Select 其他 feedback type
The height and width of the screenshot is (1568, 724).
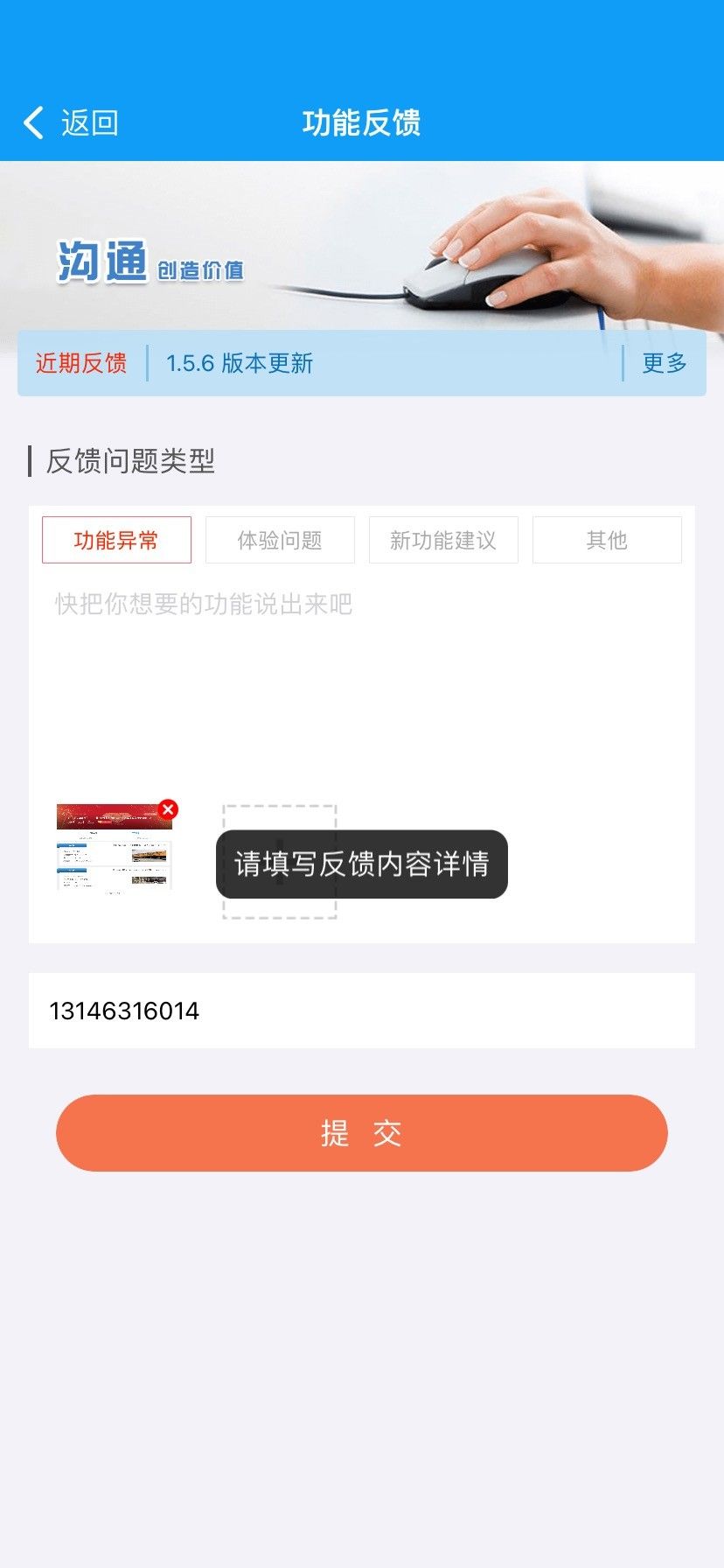pos(607,540)
